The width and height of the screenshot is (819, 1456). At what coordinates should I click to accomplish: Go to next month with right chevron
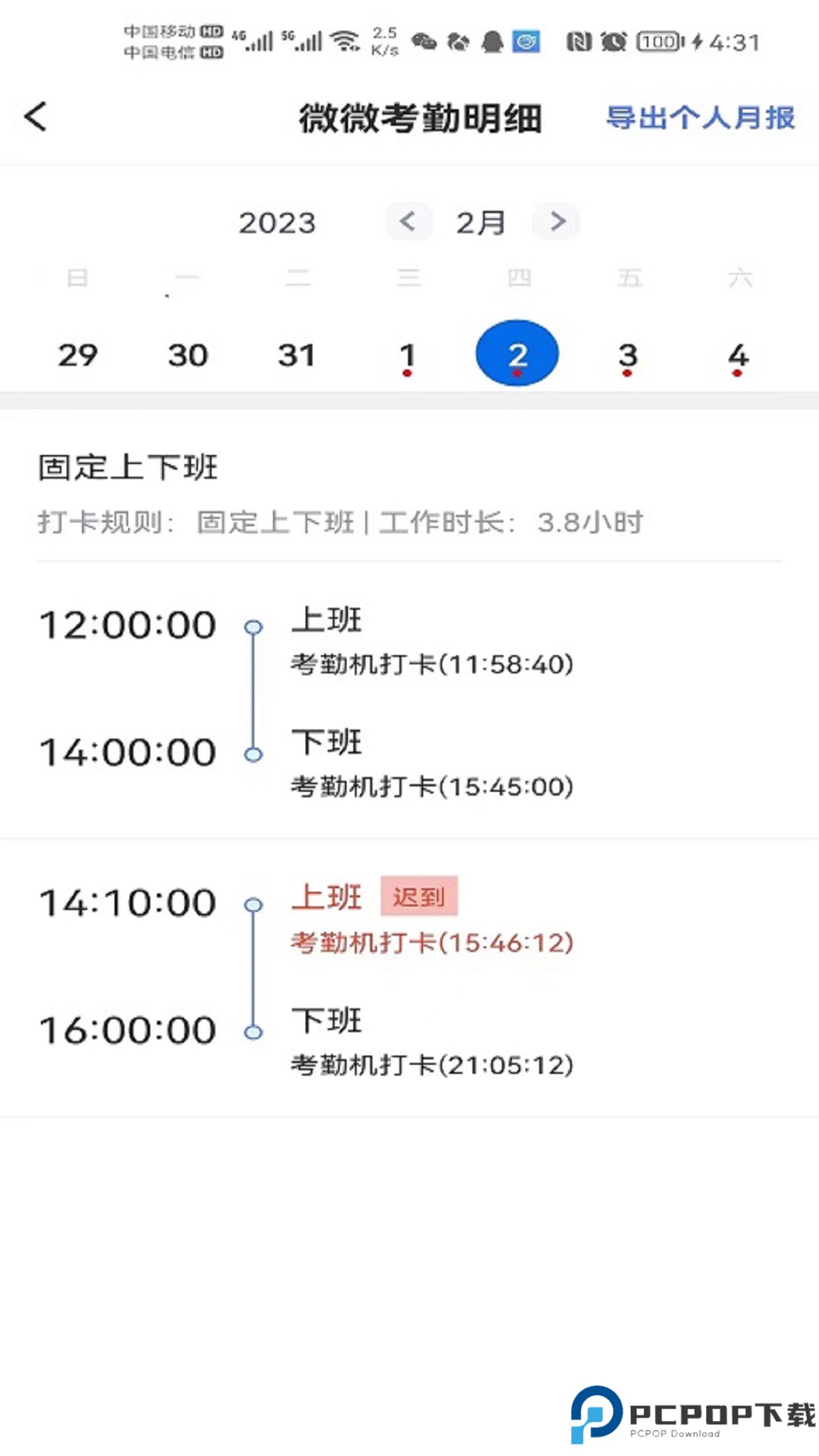[557, 221]
